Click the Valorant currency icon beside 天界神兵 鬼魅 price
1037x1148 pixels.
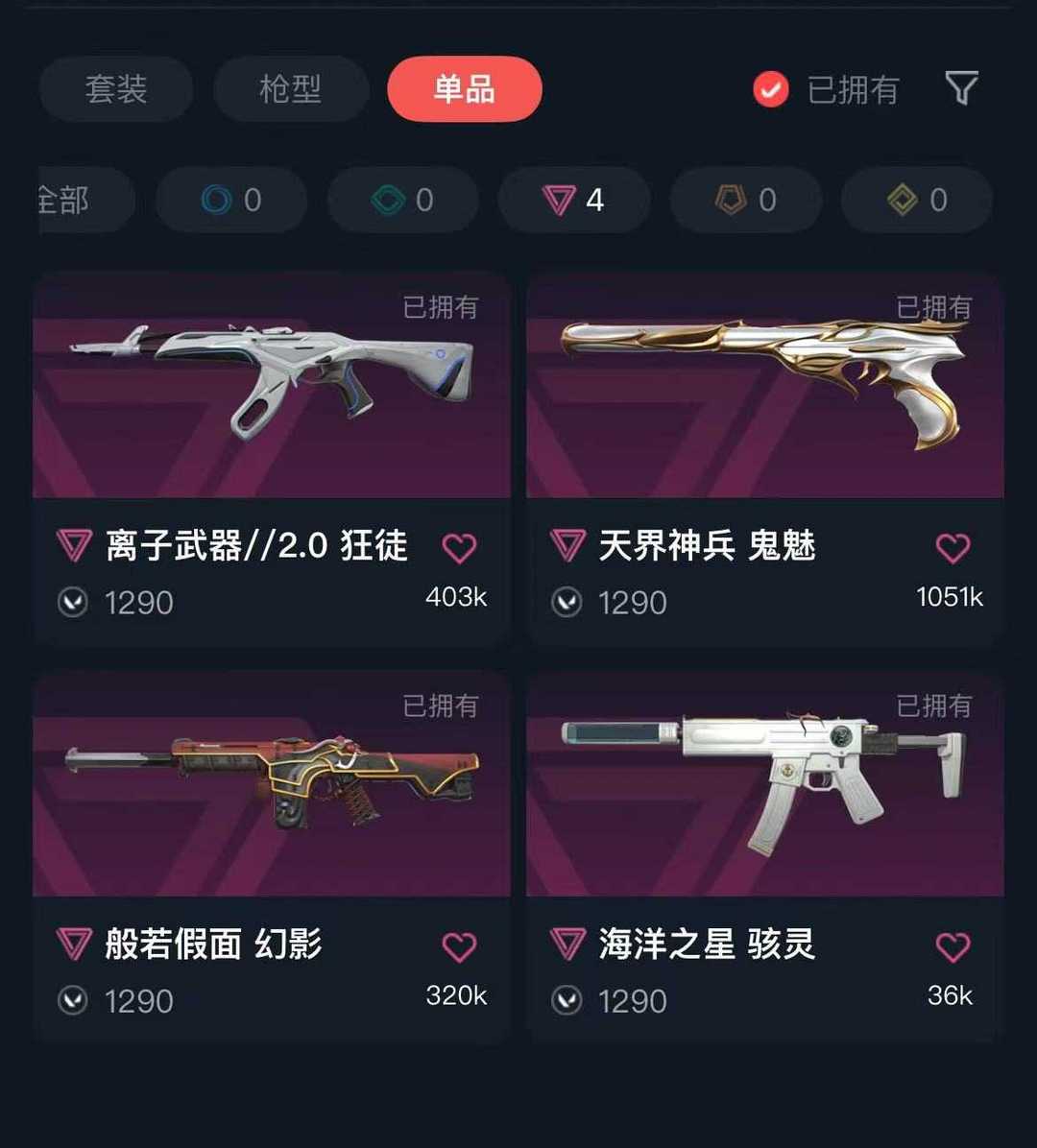point(567,602)
